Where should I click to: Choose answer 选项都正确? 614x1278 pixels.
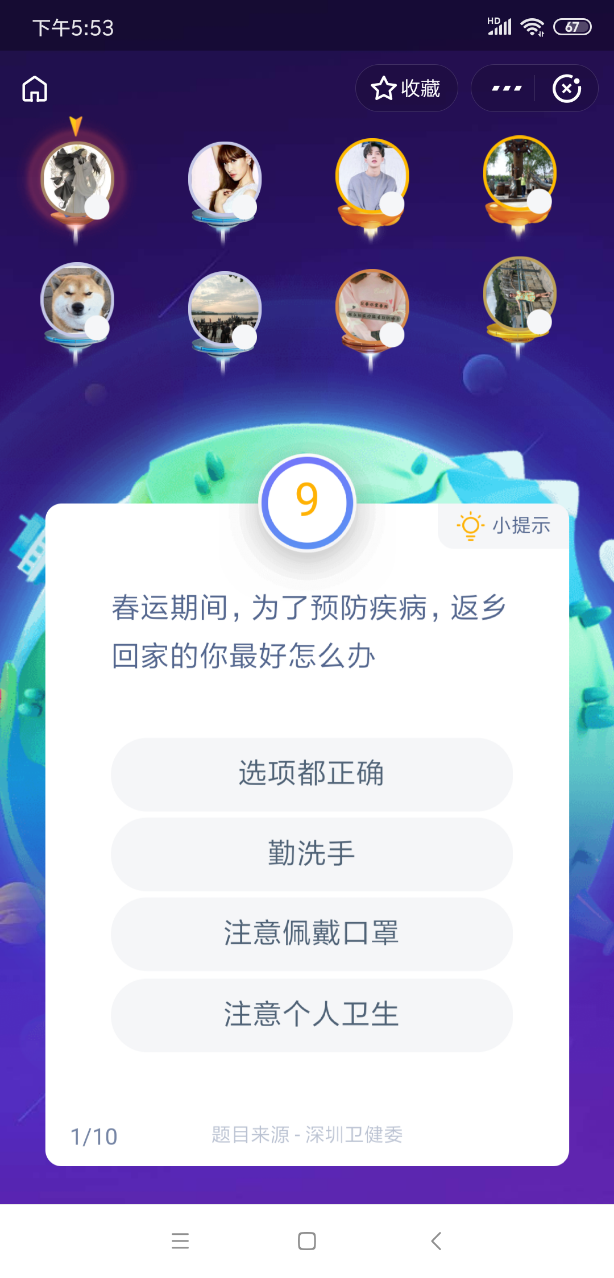311,774
